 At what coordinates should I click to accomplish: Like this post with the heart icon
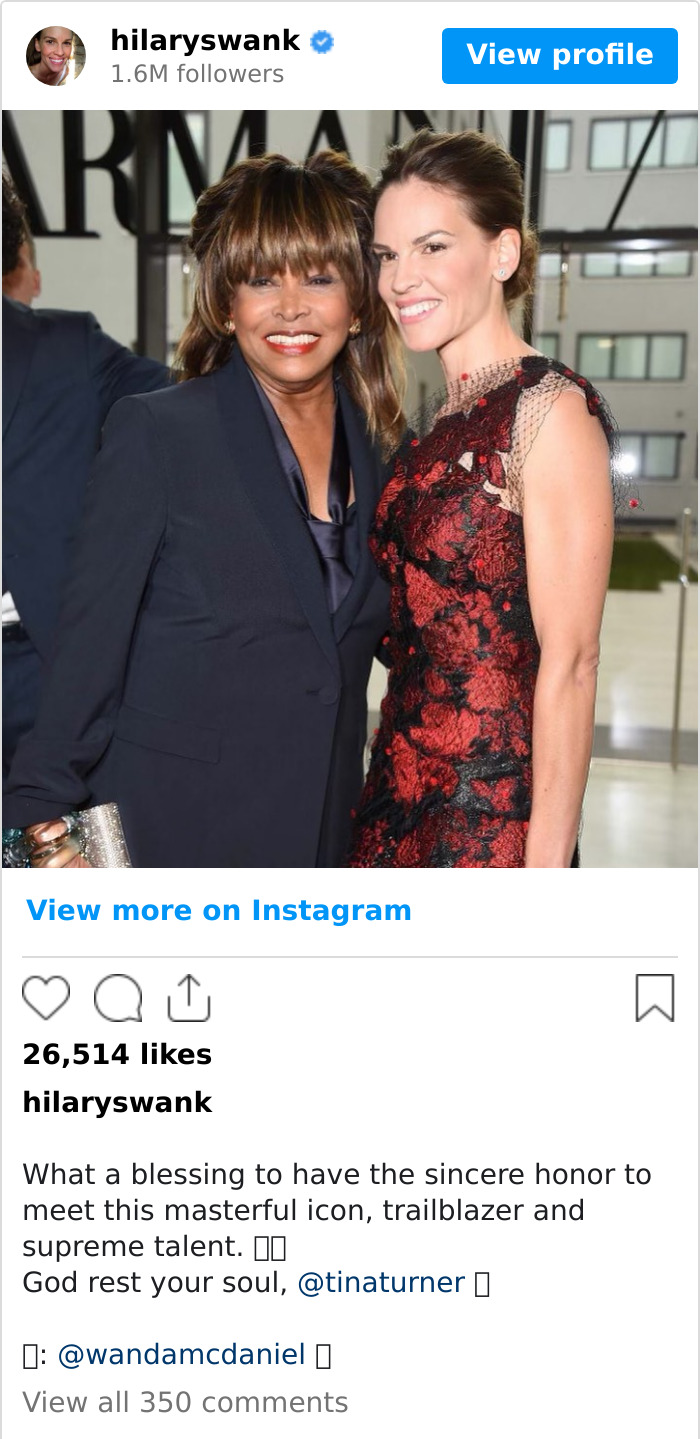tap(46, 998)
